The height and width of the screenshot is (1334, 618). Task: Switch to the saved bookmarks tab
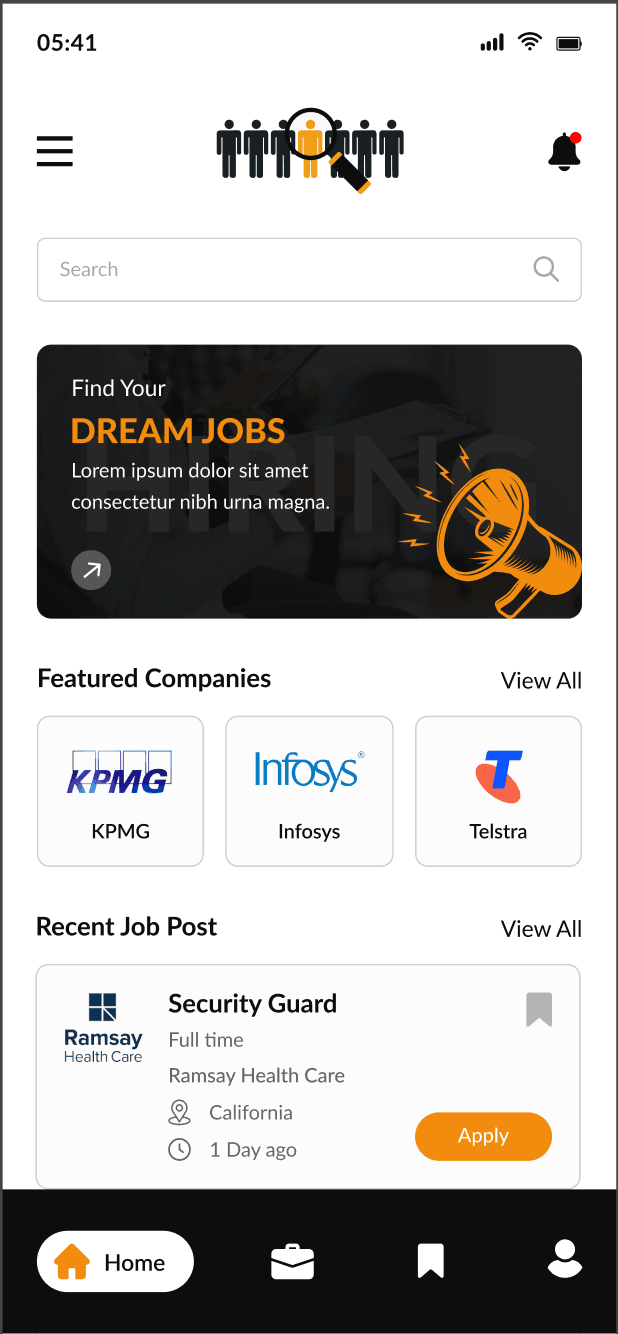coord(431,1261)
